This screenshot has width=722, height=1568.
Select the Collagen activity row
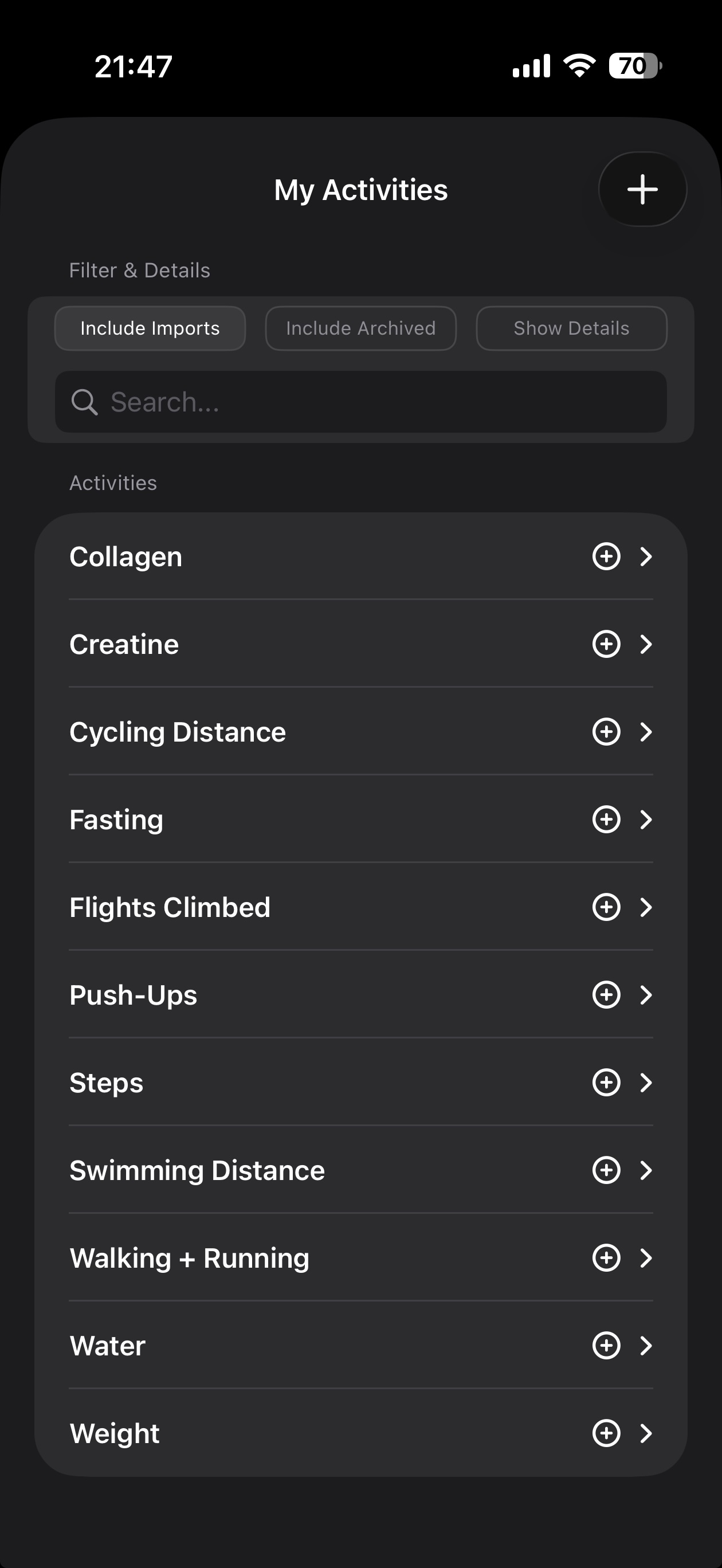[x=244, y=556]
